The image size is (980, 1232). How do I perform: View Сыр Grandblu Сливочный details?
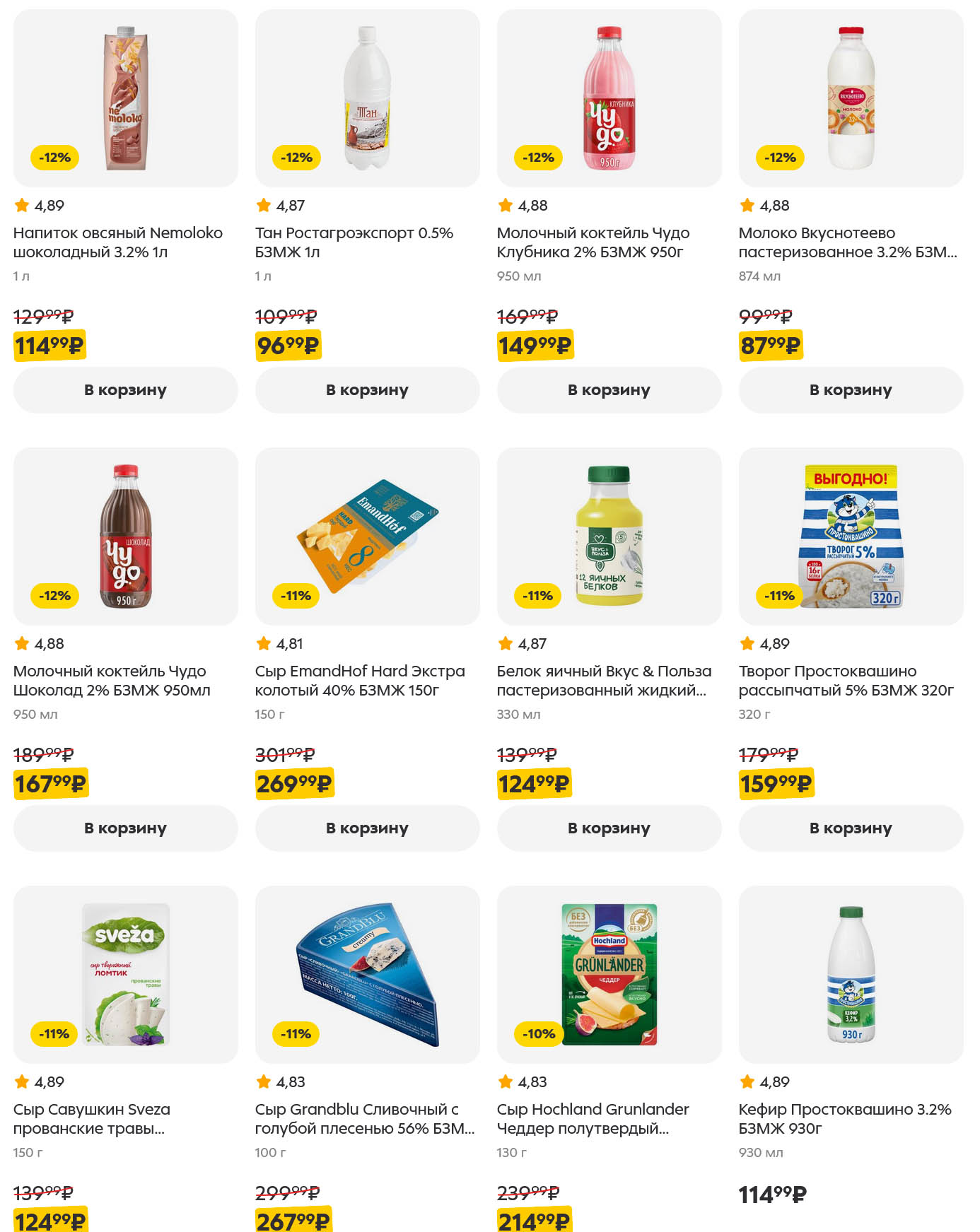(x=364, y=1118)
